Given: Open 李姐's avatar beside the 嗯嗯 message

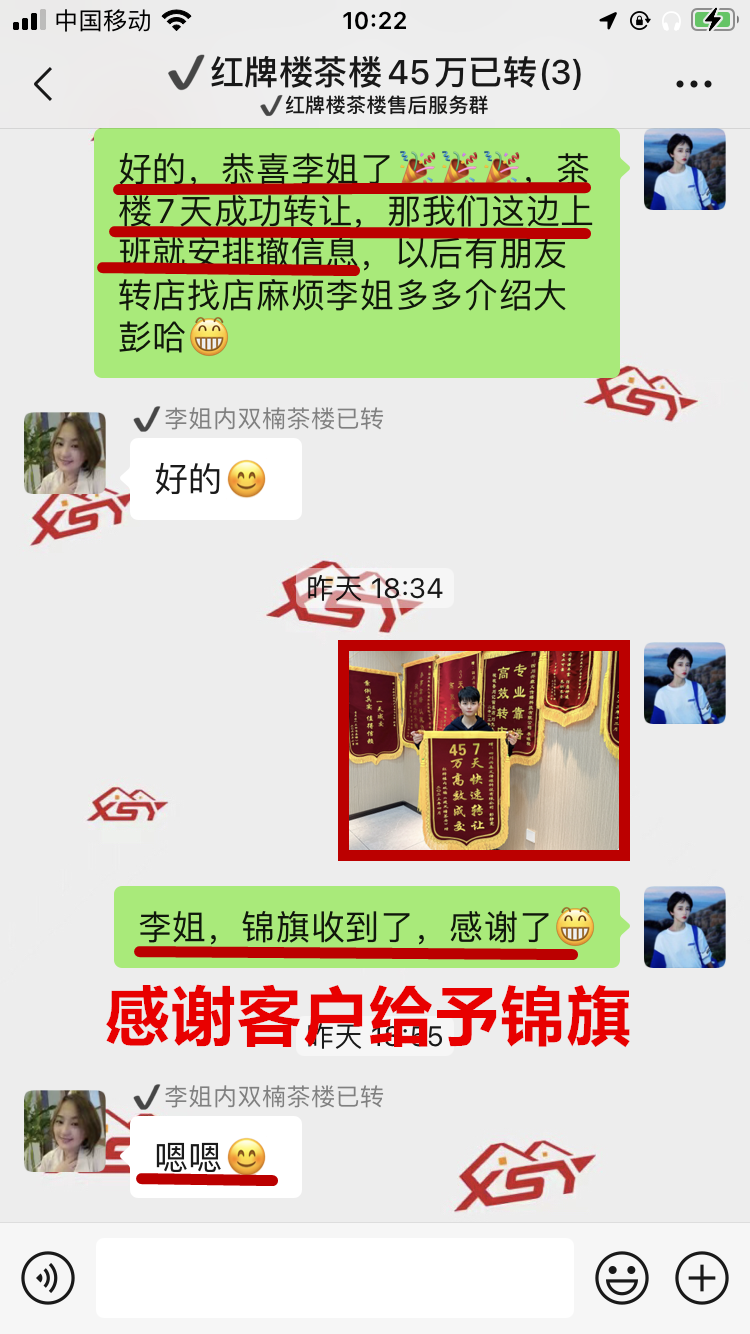Looking at the screenshot, I should coord(65,1131).
